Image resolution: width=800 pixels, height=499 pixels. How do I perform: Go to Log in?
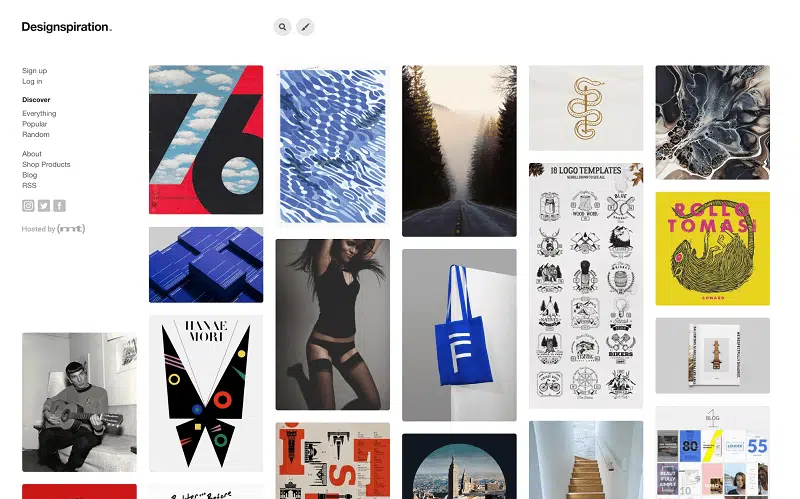[x=32, y=81]
